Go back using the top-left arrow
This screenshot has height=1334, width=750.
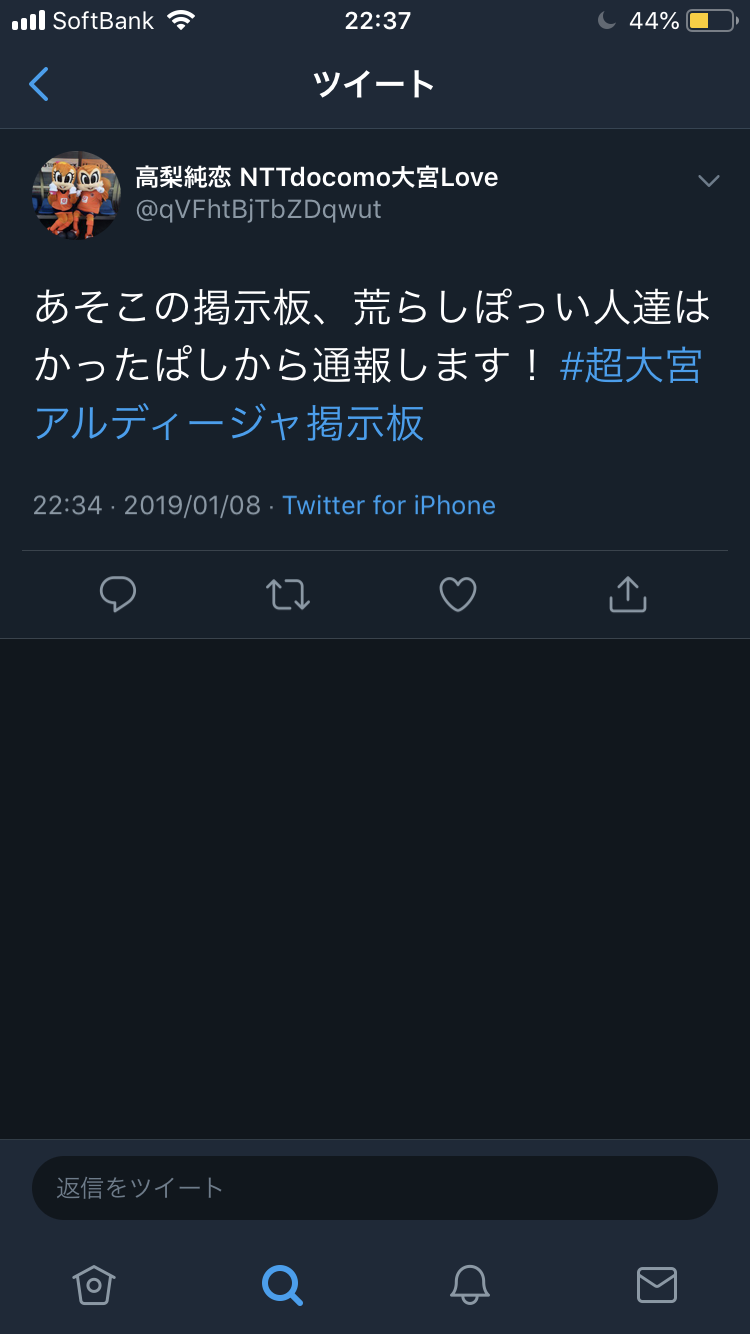(x=39, y=85)
